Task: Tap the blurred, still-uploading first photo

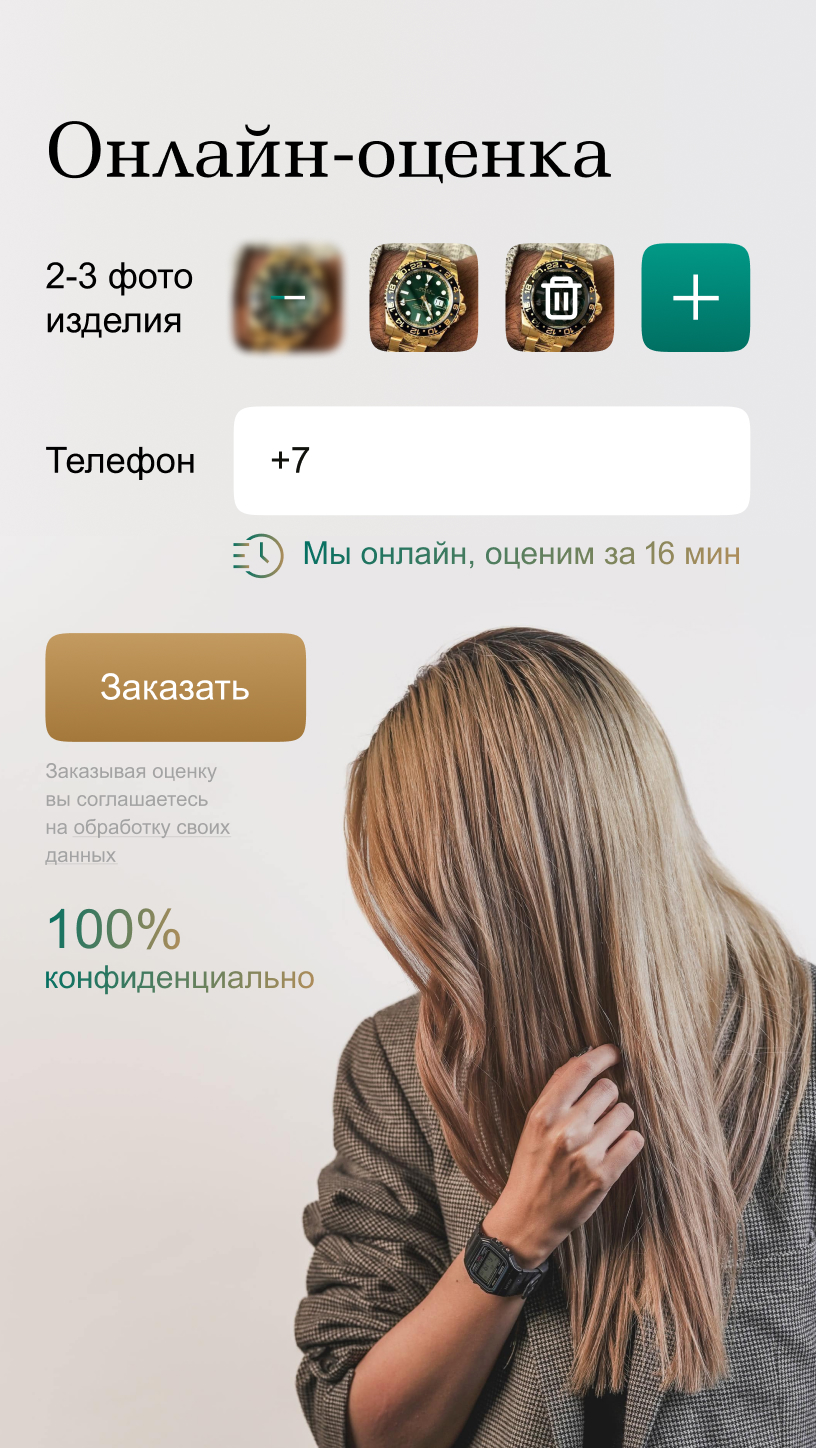Action: click(288, 298)
